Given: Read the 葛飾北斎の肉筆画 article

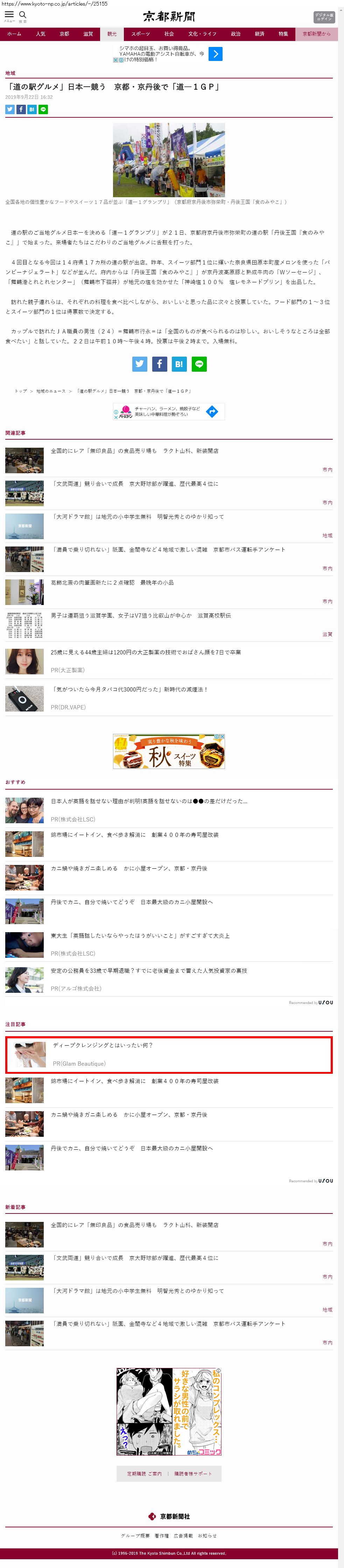Looking at the screenshot, I should click(112, 583).
